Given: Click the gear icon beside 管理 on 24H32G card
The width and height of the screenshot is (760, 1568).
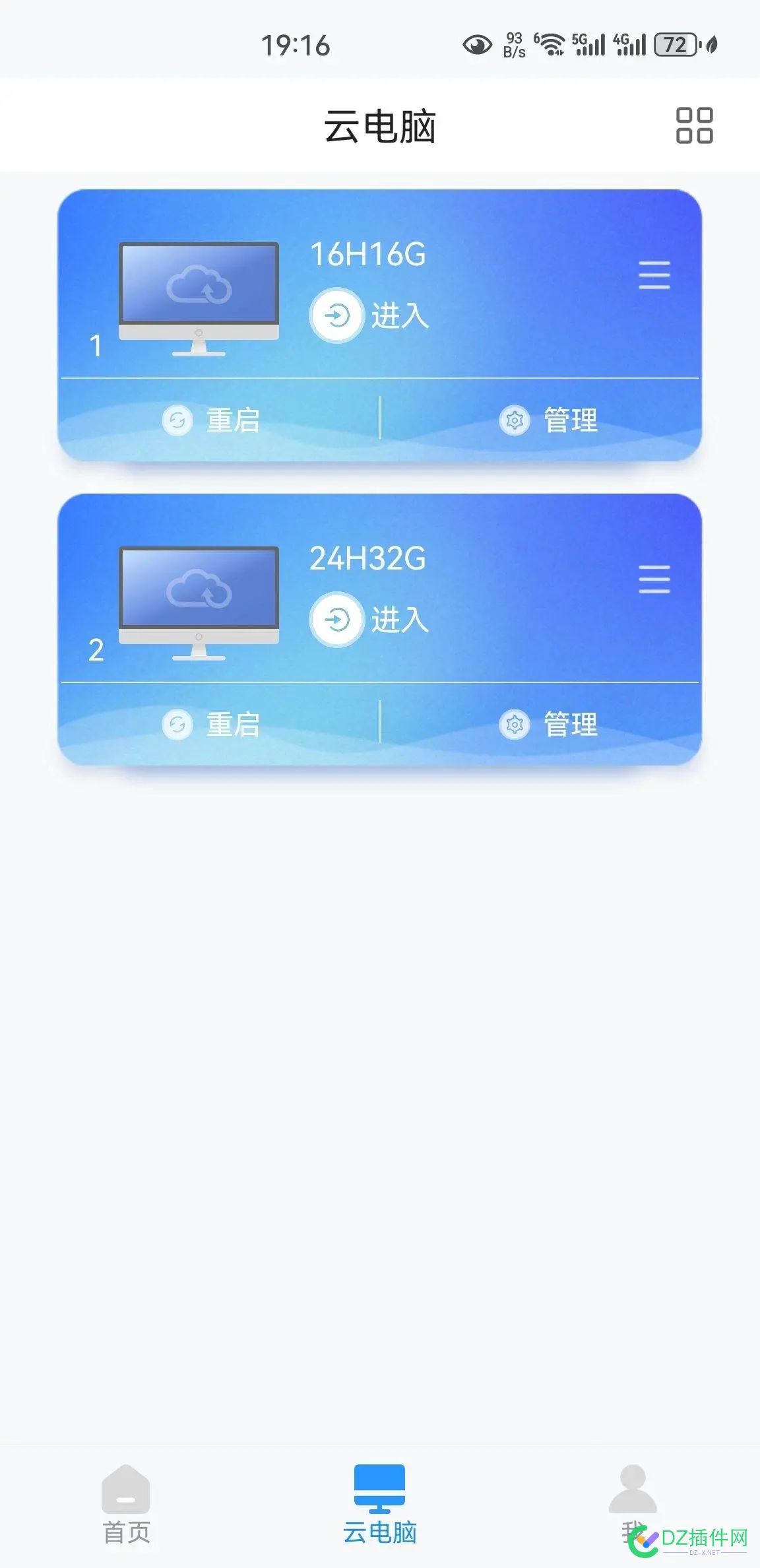Looking at the screenshot, I should [x=515, y=724].
